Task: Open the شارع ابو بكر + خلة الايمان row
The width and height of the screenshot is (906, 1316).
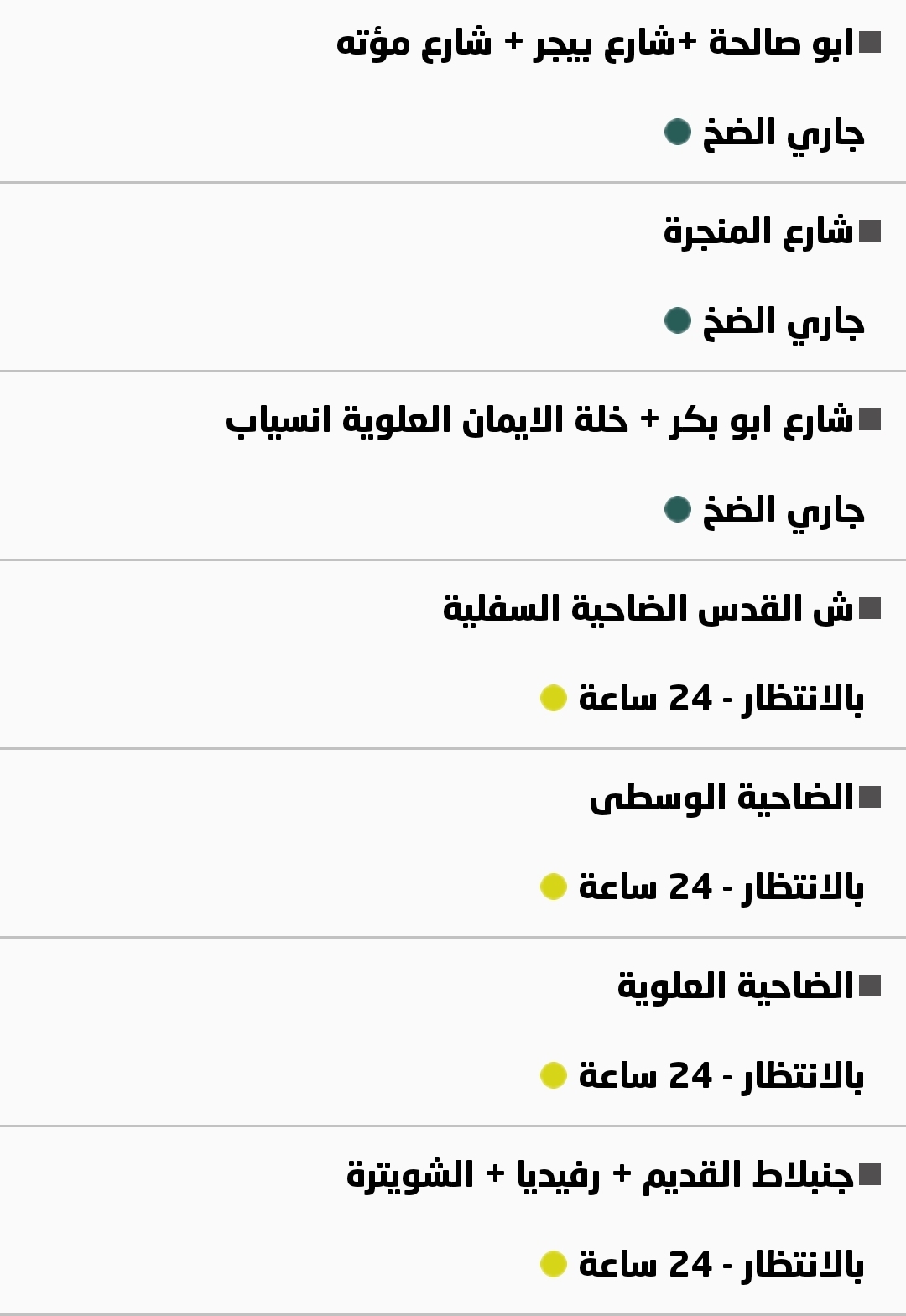Action: click(539, 419)
